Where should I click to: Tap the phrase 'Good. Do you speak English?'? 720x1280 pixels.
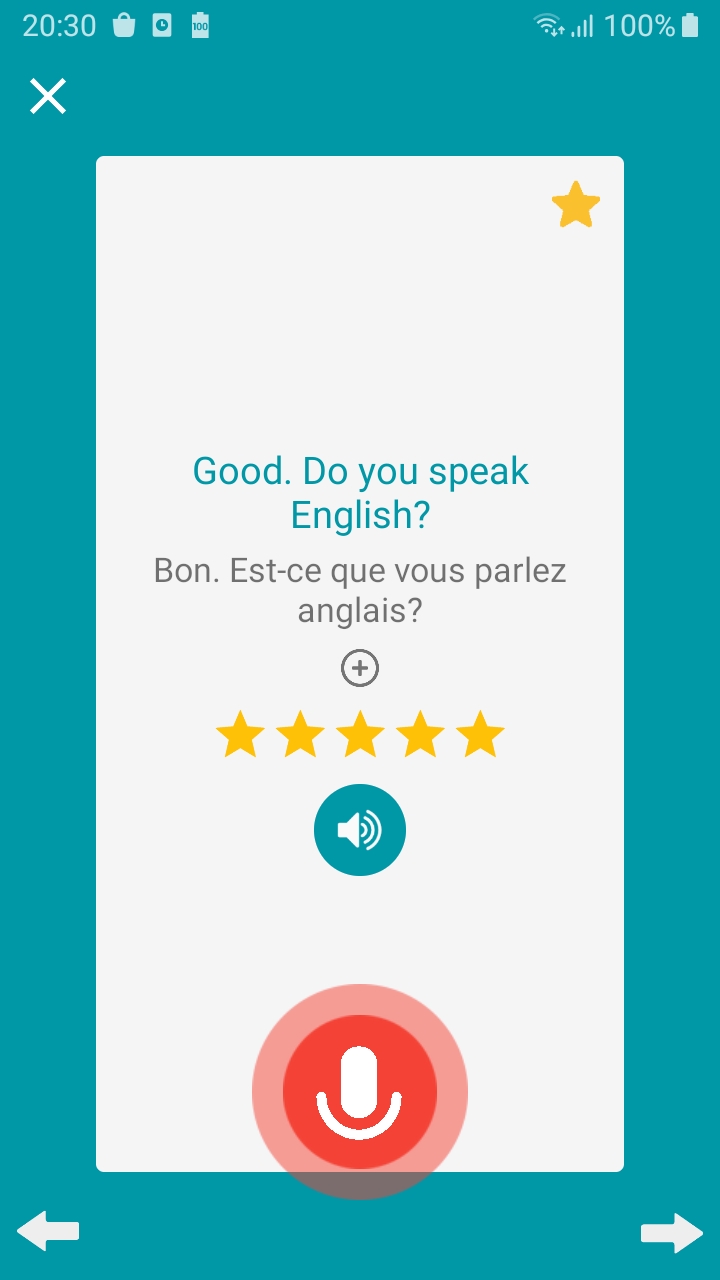(360, 492)
